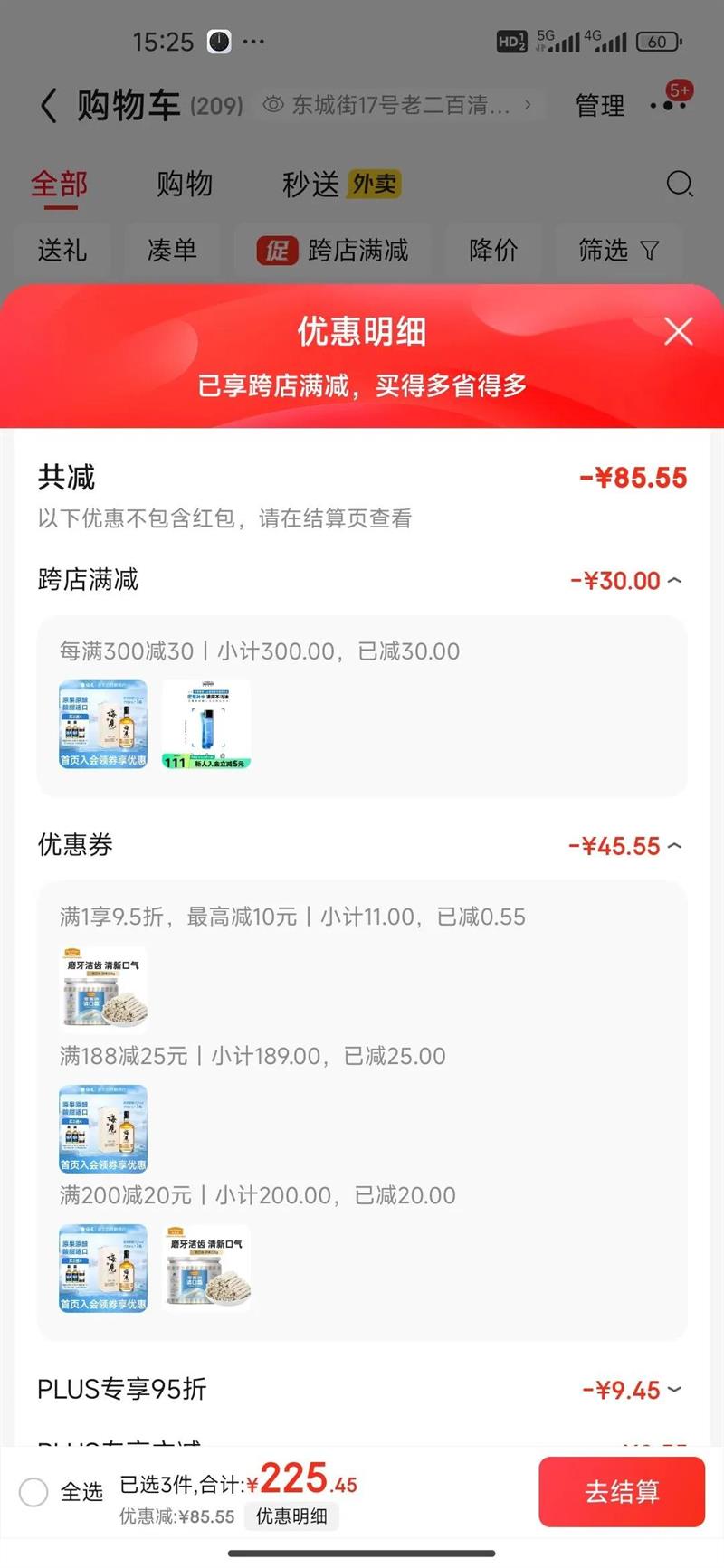Click 管理 to manage cart items
This screenshot has height=1568, width=724.
(x=599, y=105)
